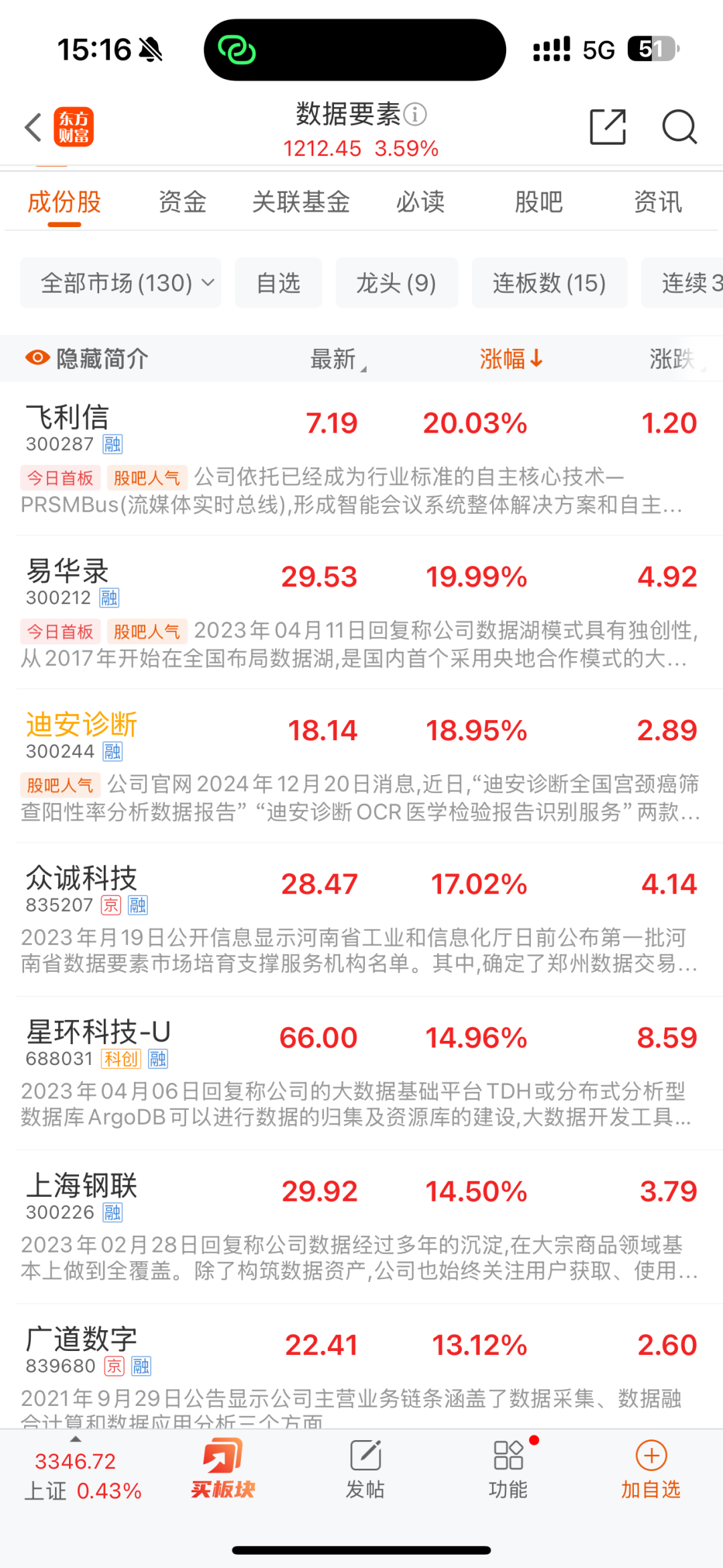Viewport: 723px width, 1568px height.
Task: Open the 资讯 tab
Action: click(657, 202)
